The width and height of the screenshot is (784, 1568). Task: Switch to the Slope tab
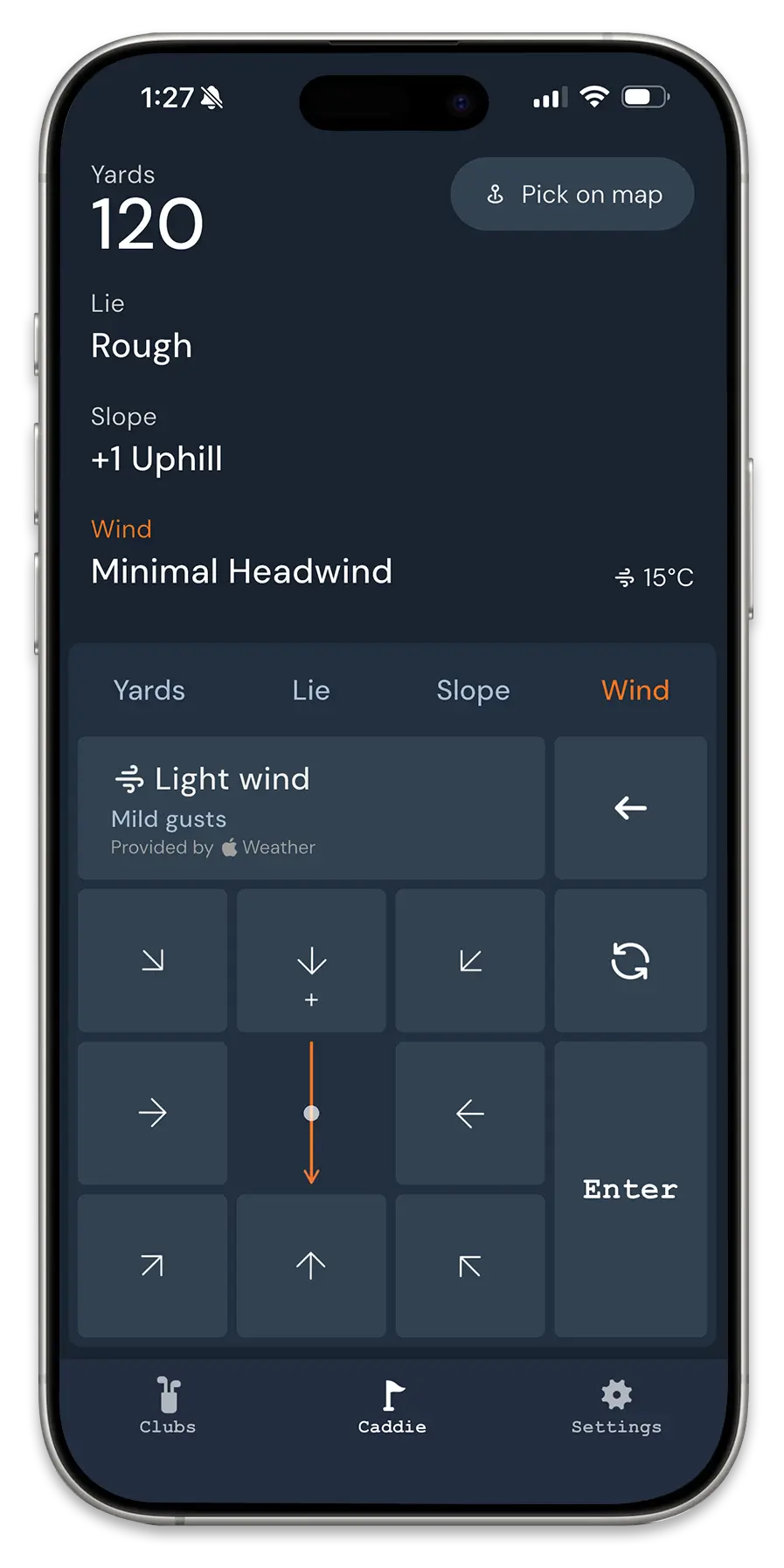473,690
